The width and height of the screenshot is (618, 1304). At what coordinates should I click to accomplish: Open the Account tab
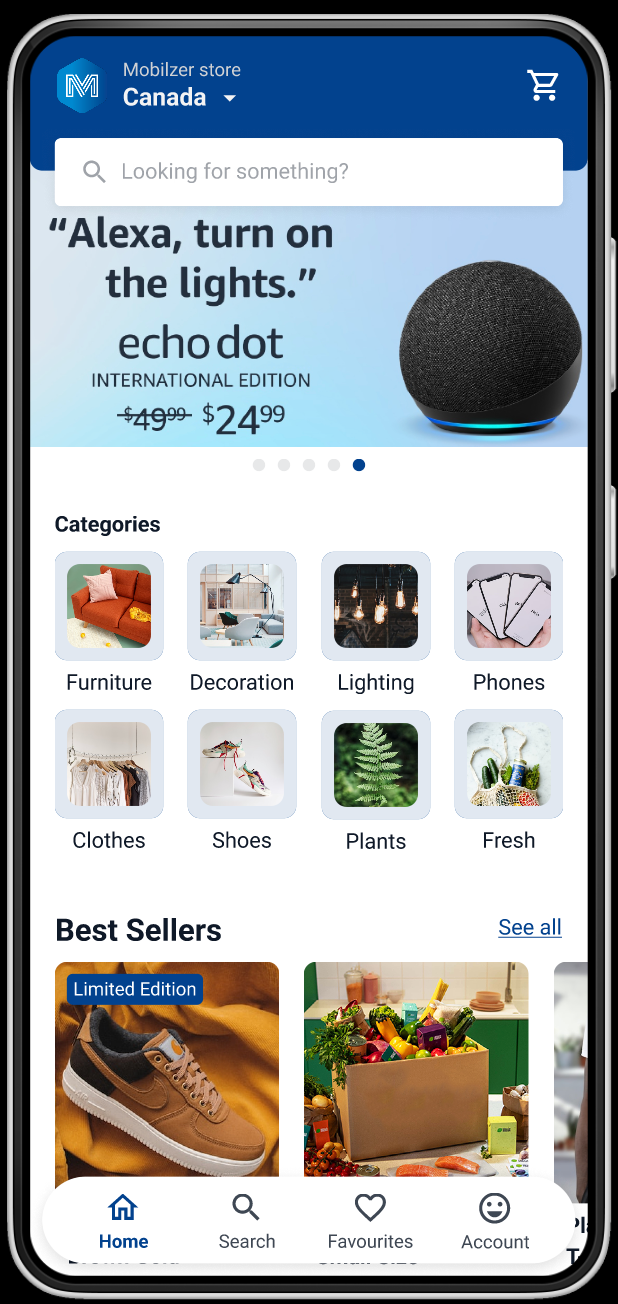[495, 1222]
